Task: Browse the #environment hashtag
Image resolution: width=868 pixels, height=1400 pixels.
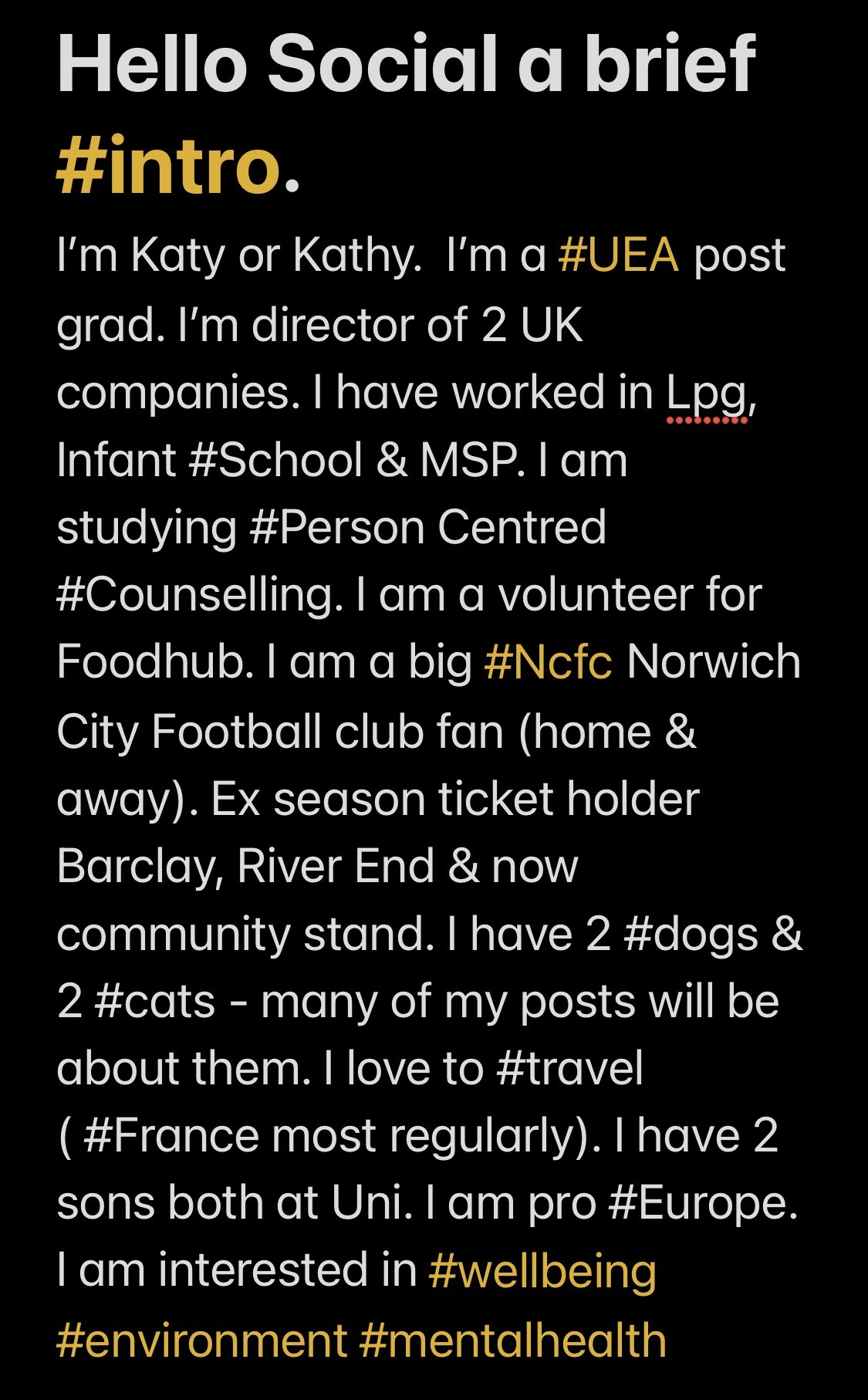Action: click(x=201, y=1341)
